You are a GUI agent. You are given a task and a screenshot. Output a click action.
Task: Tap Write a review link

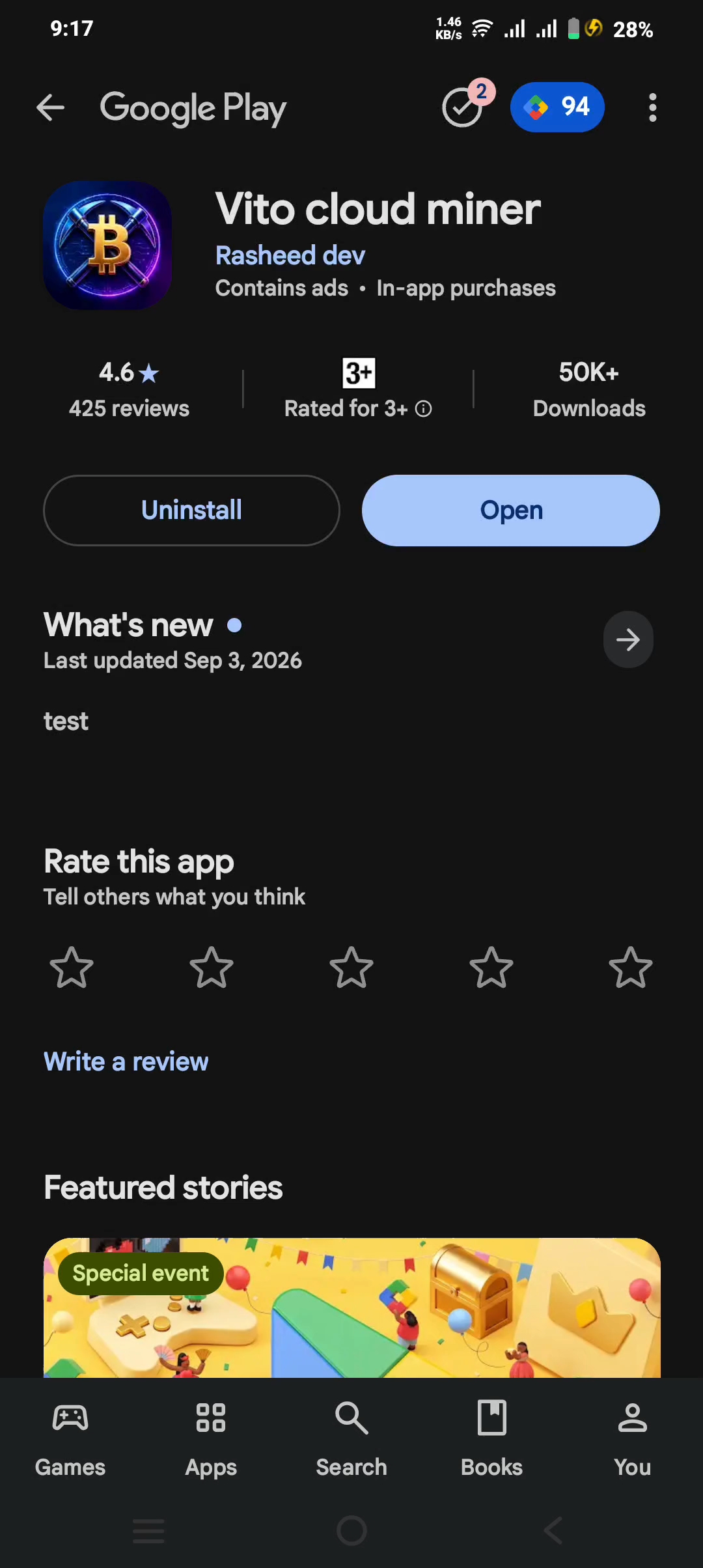(126, 1062)
